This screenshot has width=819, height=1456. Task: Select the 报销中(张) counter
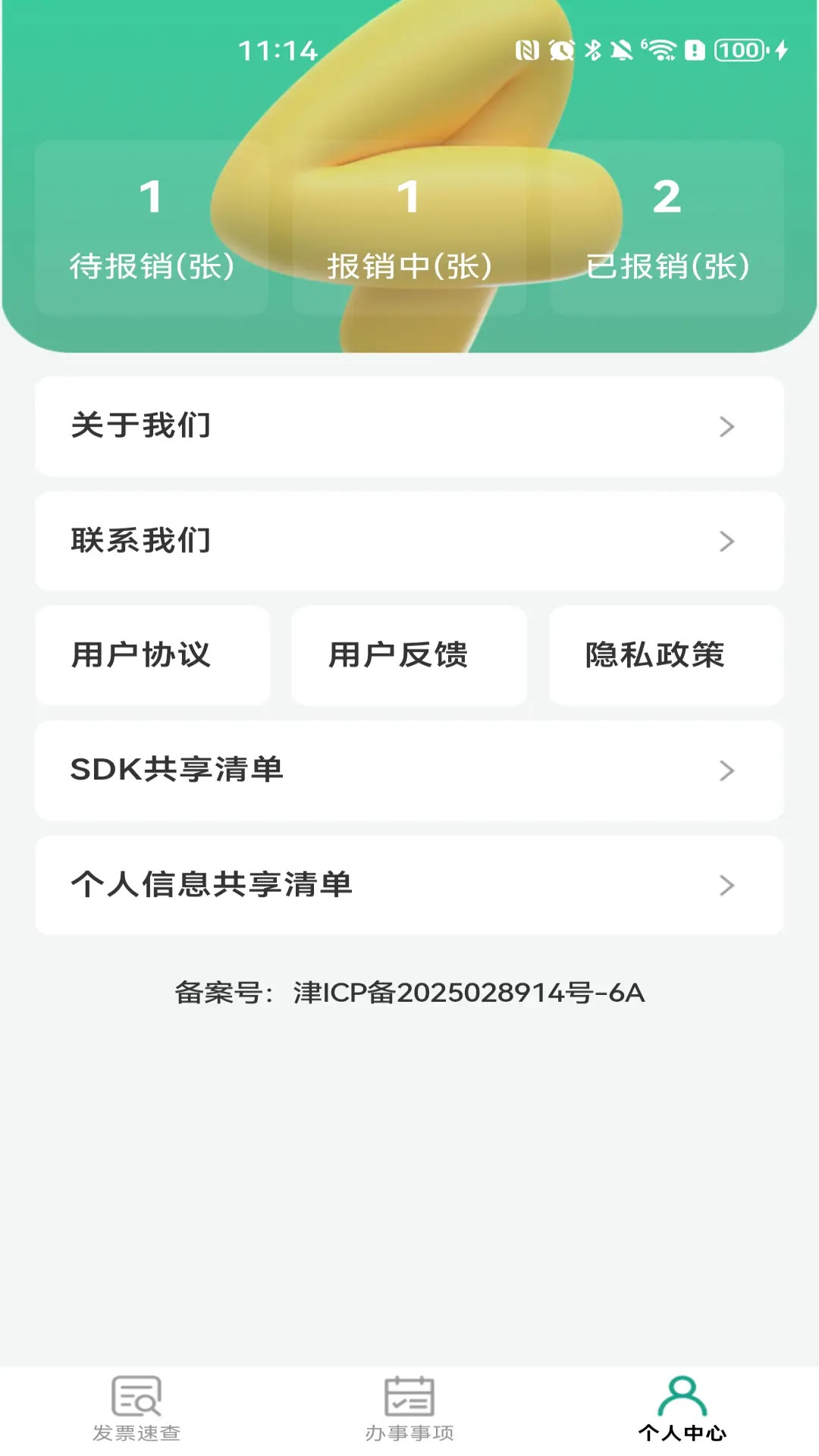[409, 227]
